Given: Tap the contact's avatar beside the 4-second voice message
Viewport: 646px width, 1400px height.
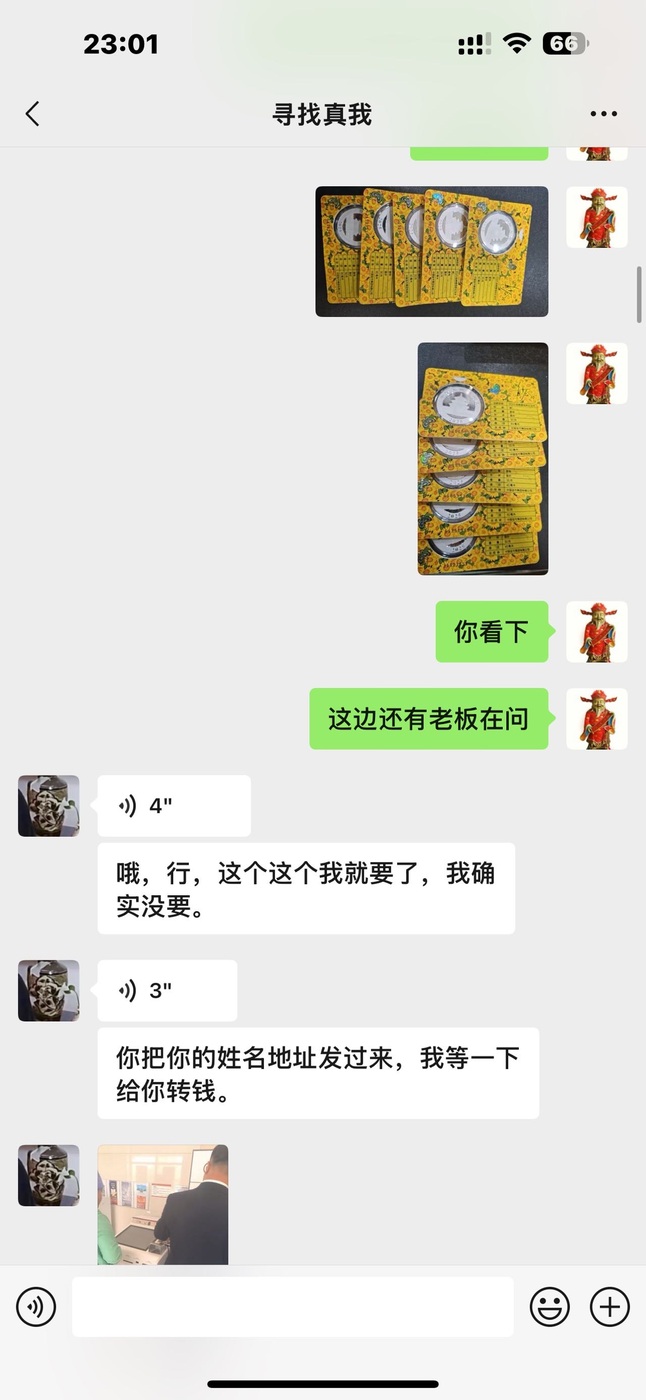Looking at the screenshot, I should coord(49,806).
